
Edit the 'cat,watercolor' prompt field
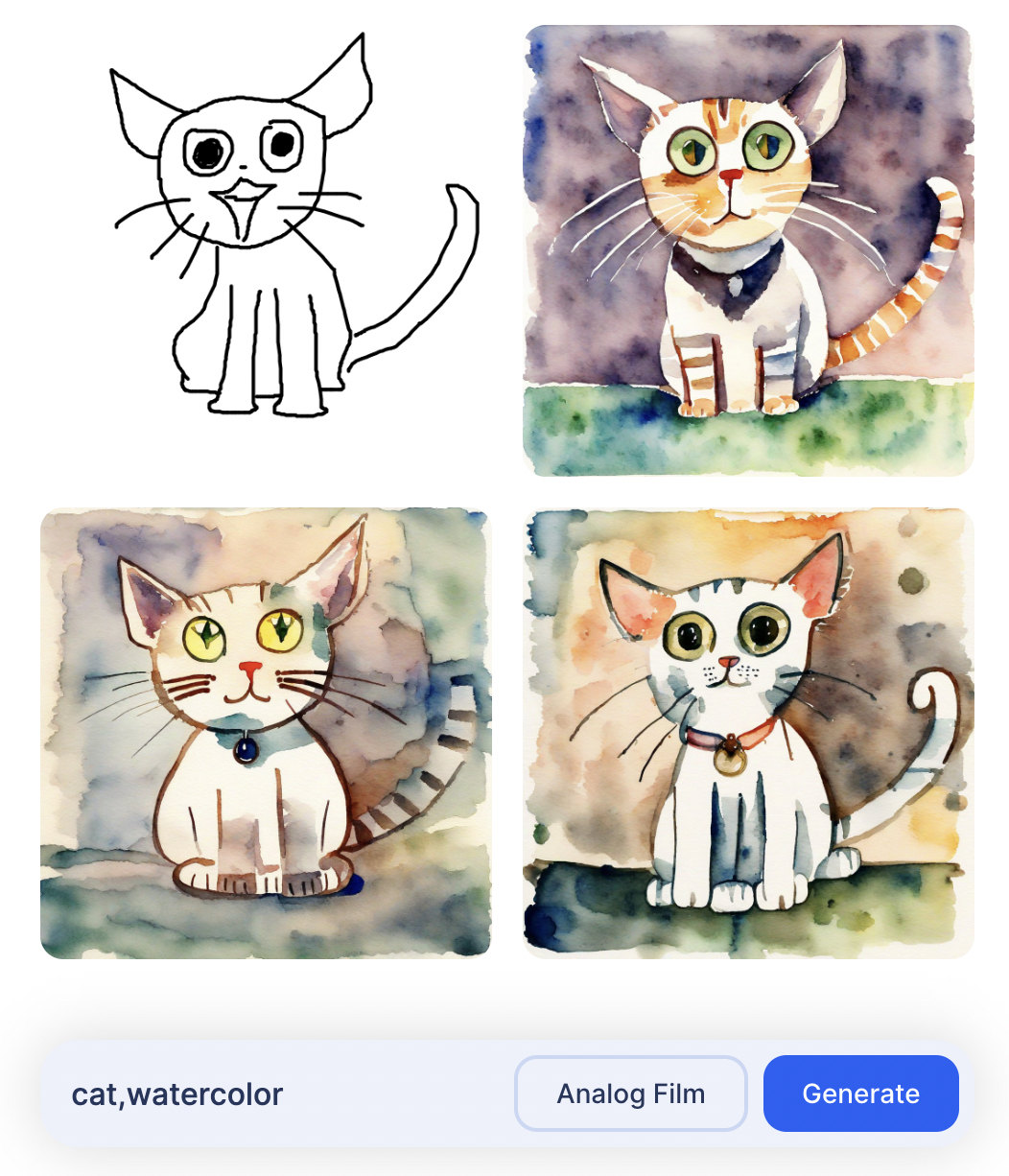(x=278, y=1094)
